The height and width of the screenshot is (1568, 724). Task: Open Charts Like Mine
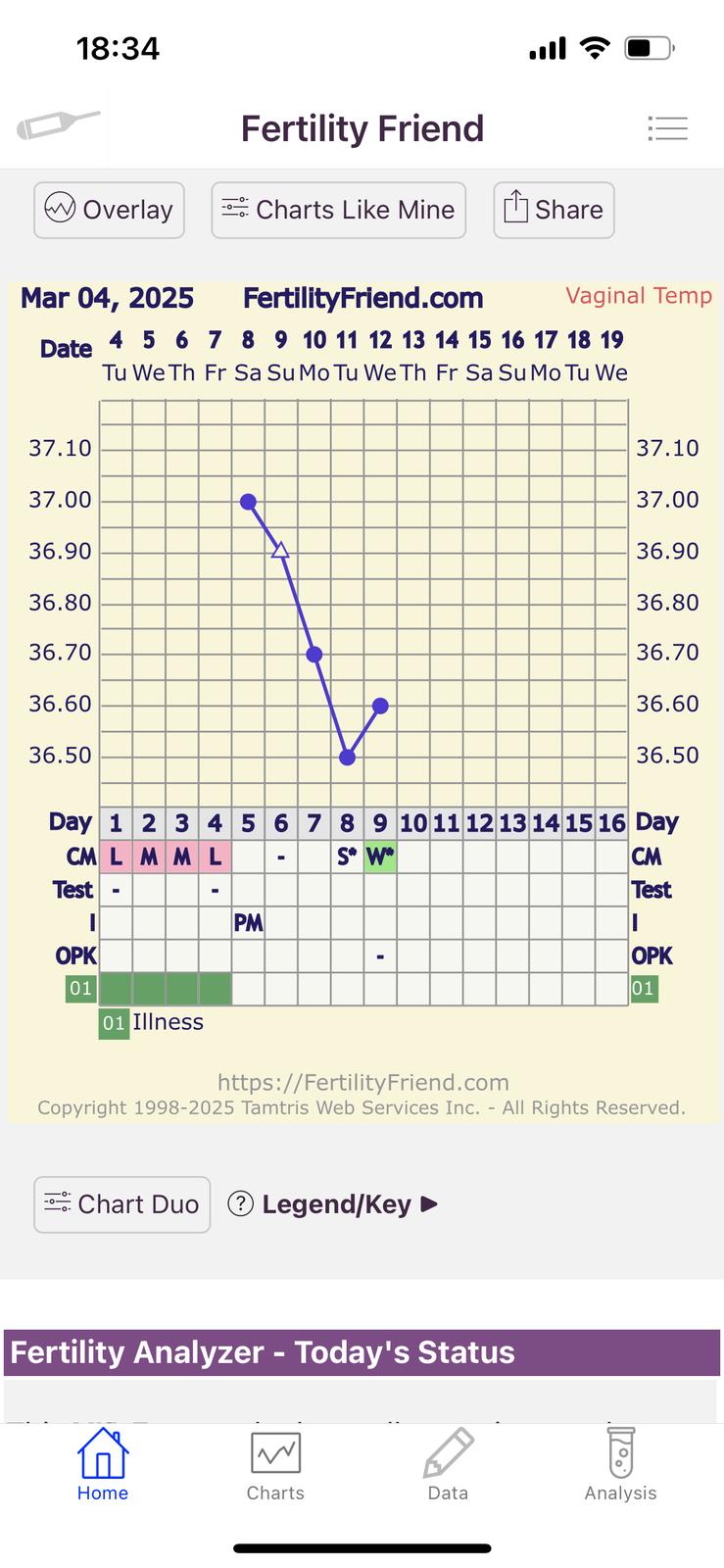[x=338, y=210]
